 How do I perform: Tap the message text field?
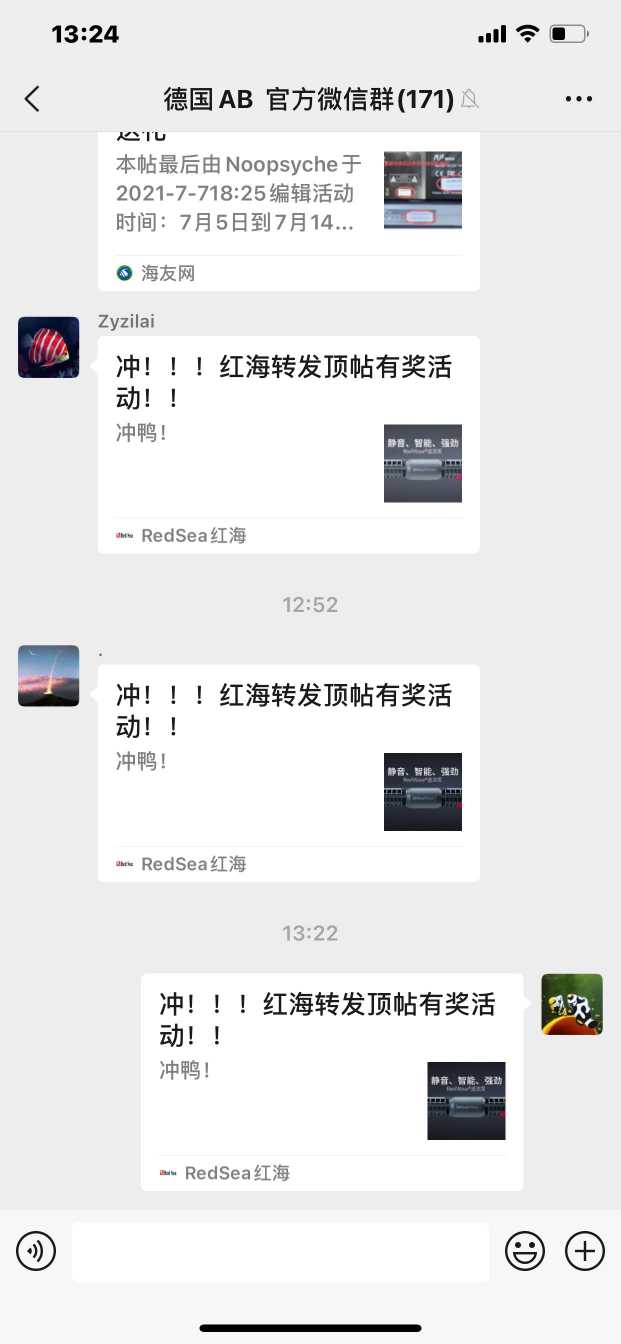click(280, 1251)
